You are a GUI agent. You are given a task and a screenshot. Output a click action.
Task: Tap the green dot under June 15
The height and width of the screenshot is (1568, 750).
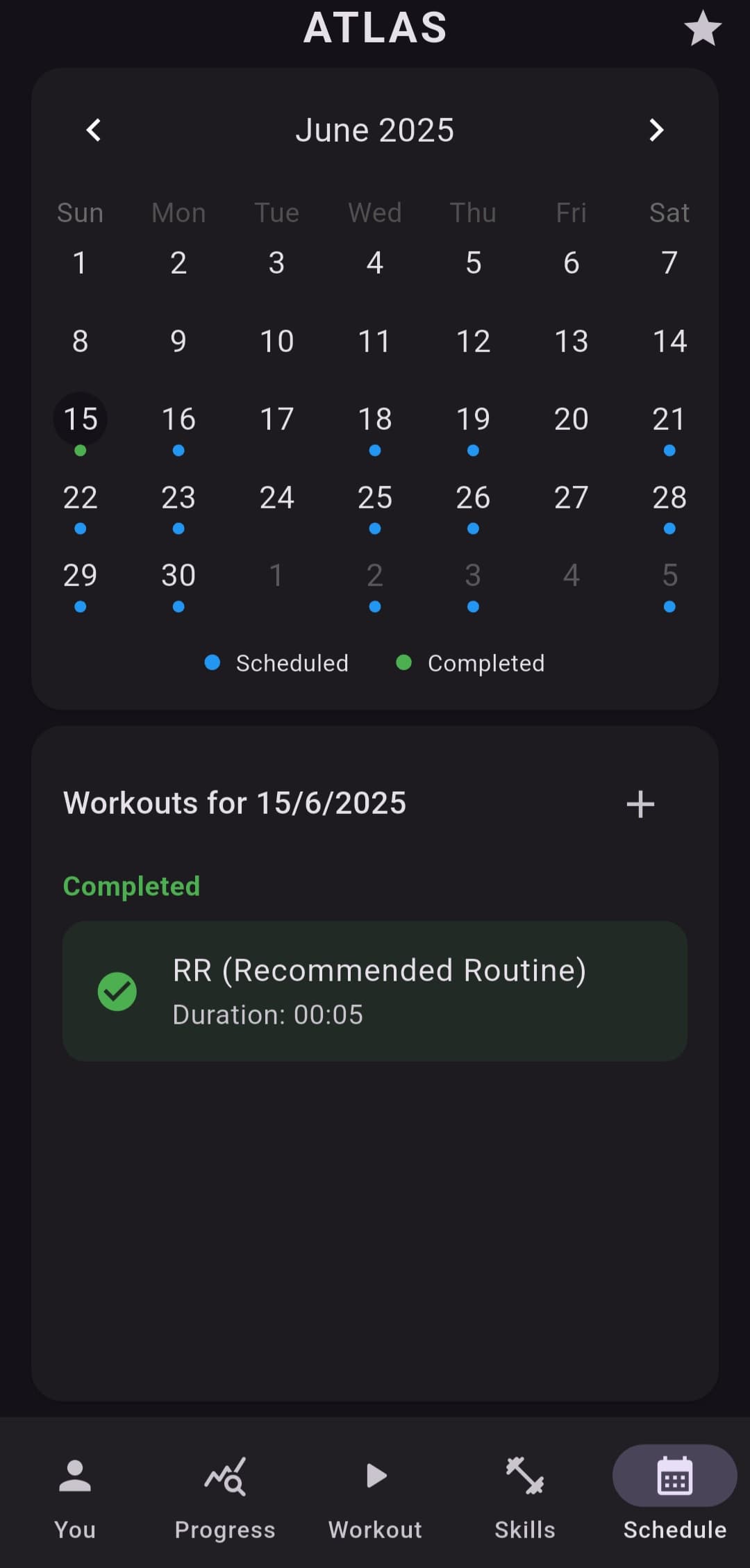[x=80, y=451]
